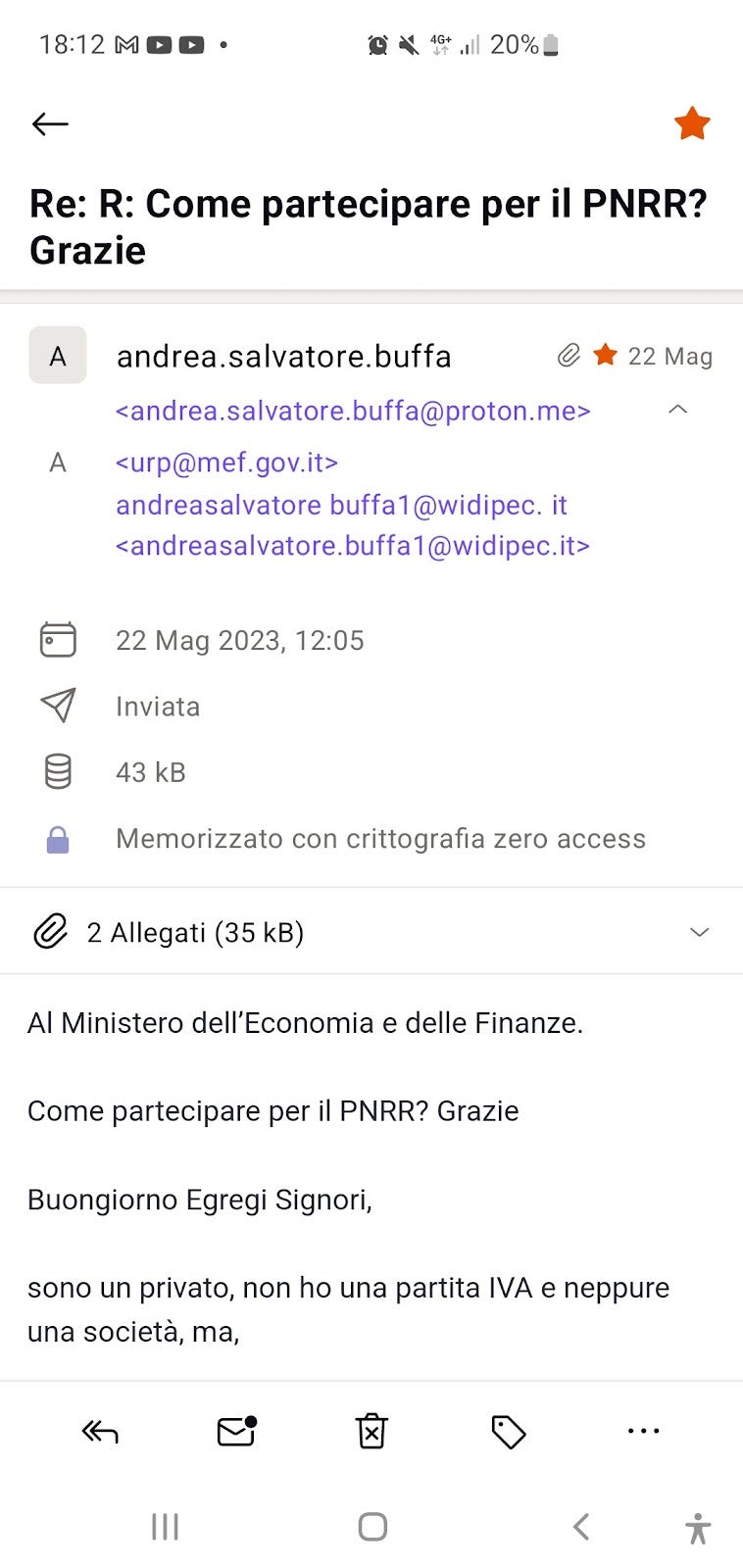Tap the sender address andrea.salvatore.buffa@proton.me
The height and width of the screenshot is (1568, 743).
pyautogui.click(x=353, y=411)
